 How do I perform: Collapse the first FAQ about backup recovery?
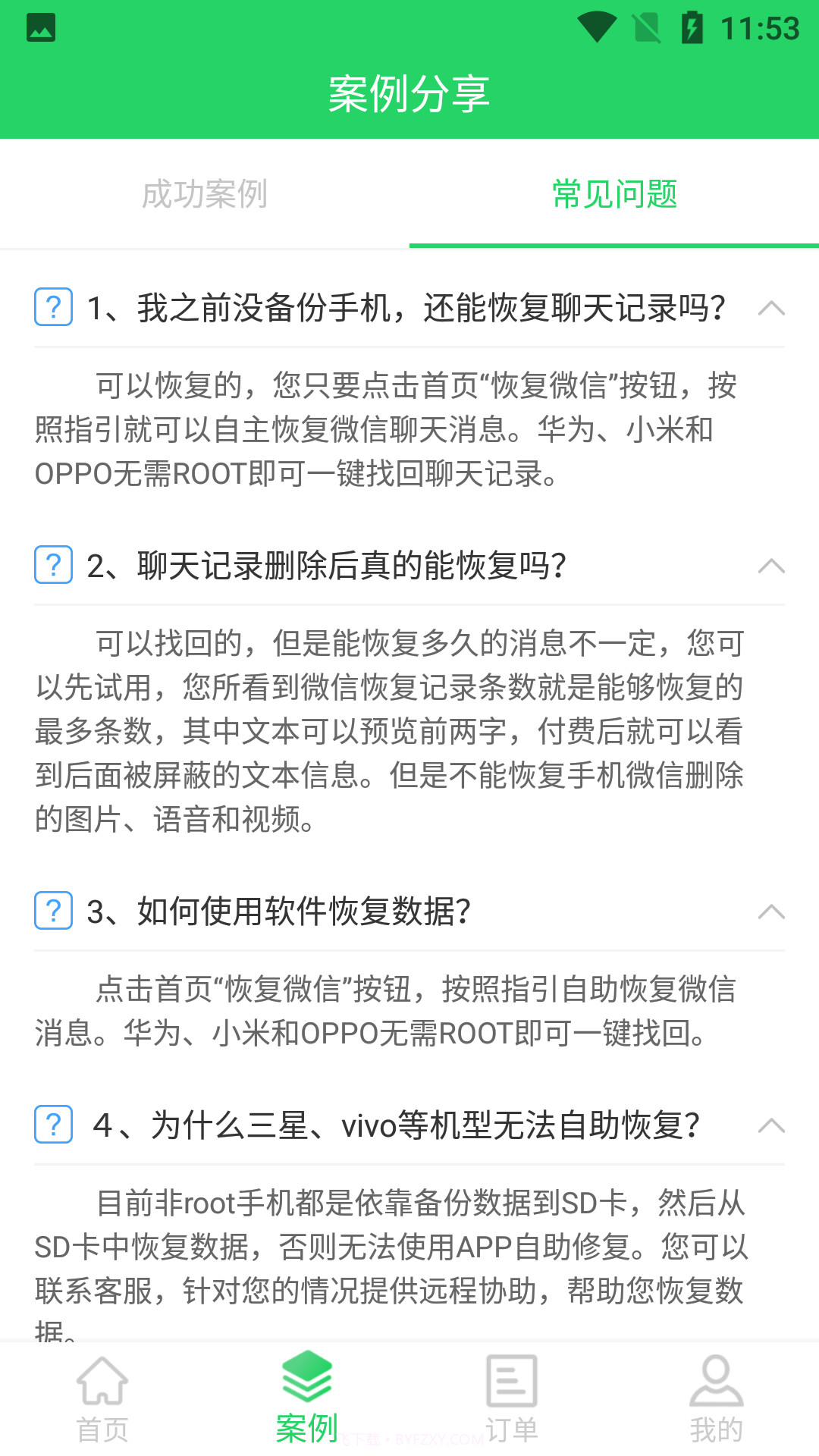point(773,307)
